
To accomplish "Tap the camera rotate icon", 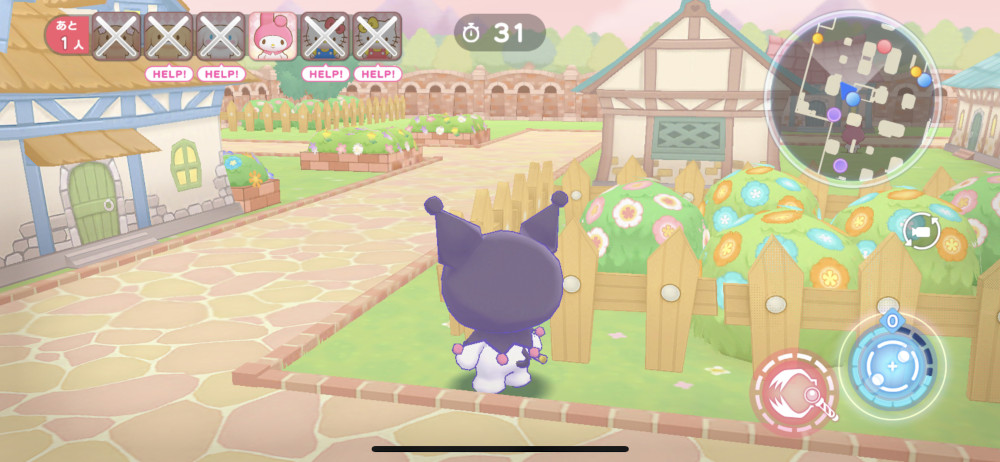I will pos(922,231).
